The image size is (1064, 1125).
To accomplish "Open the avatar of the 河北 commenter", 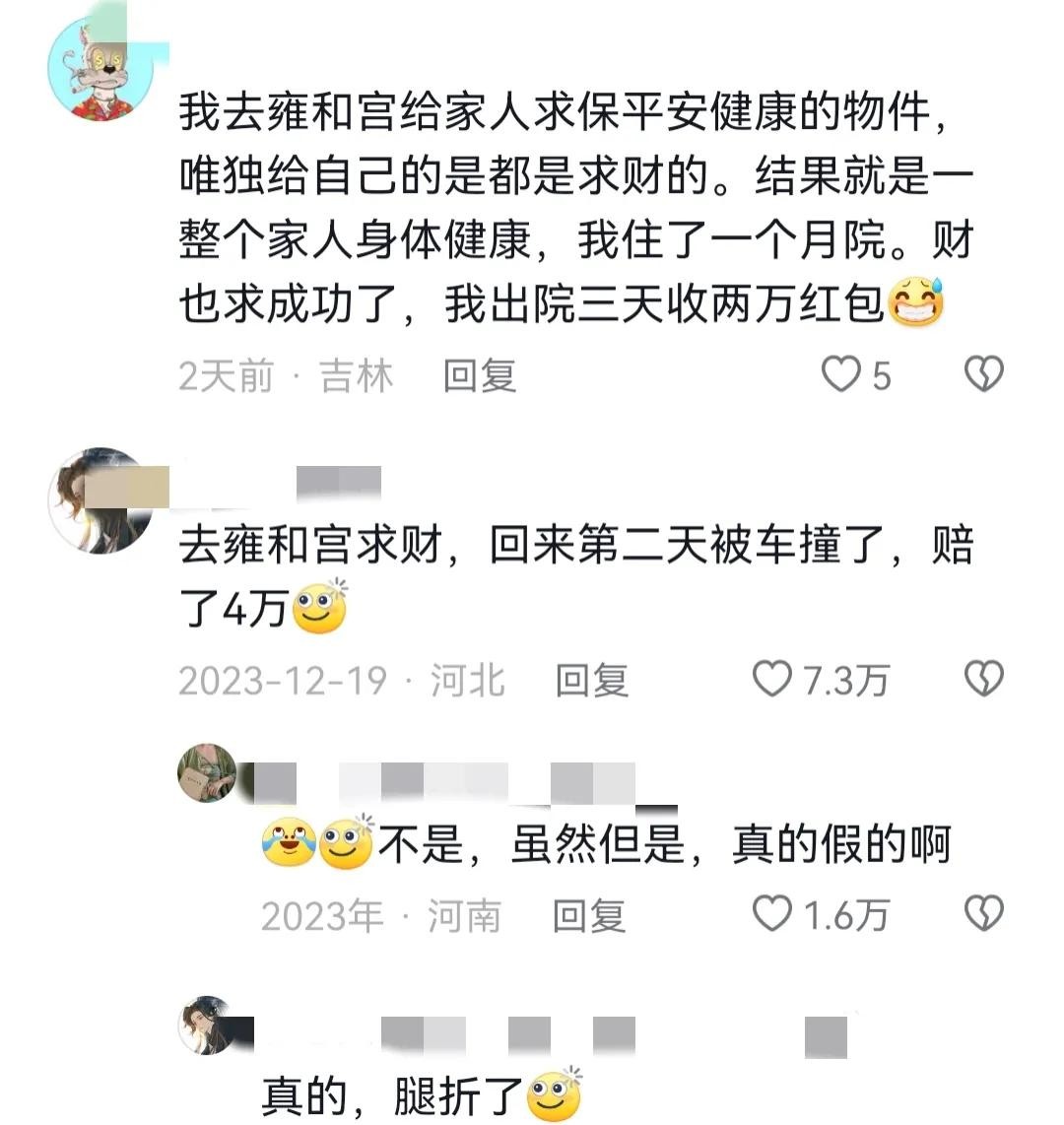I will [x=100, y=499].
